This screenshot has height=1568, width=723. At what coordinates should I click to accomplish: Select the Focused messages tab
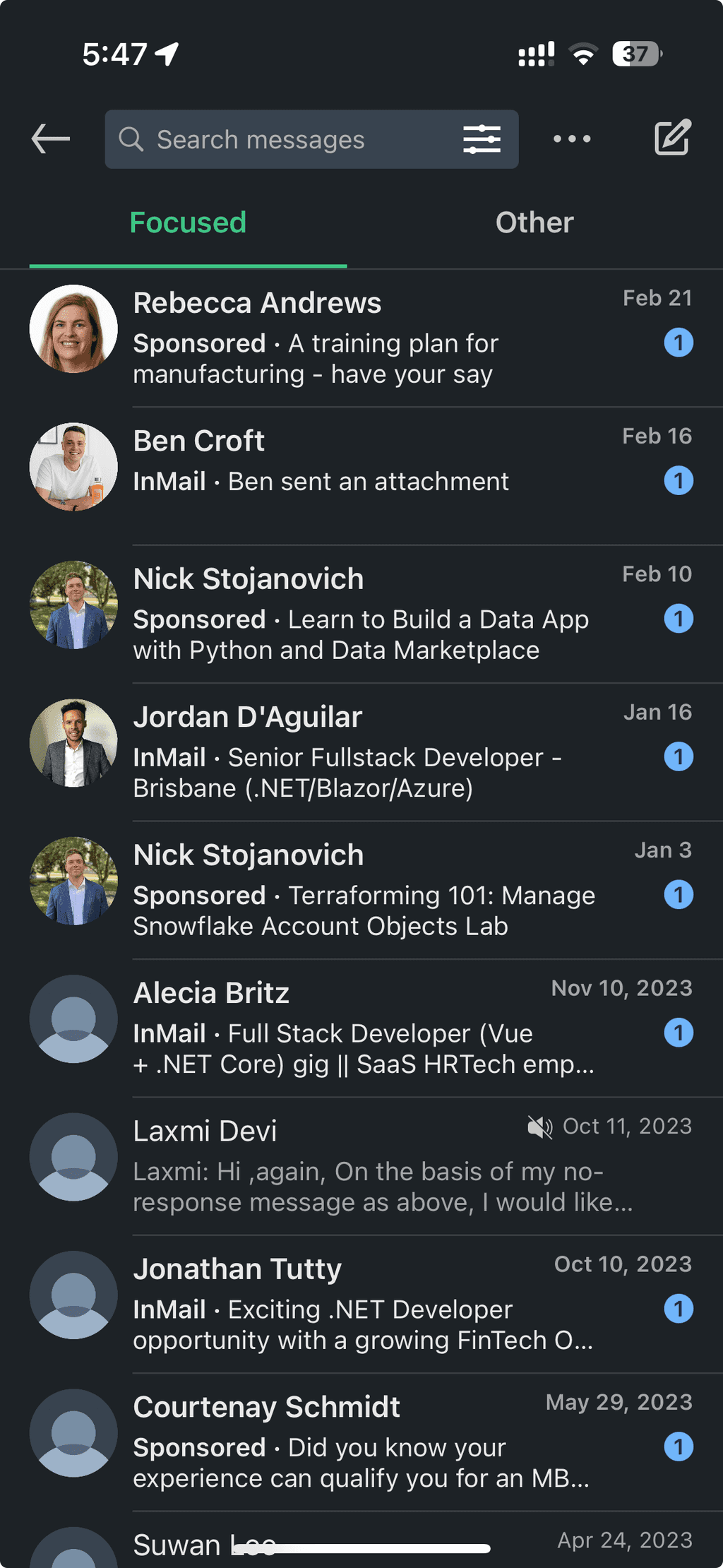click(x=188, y=222)
